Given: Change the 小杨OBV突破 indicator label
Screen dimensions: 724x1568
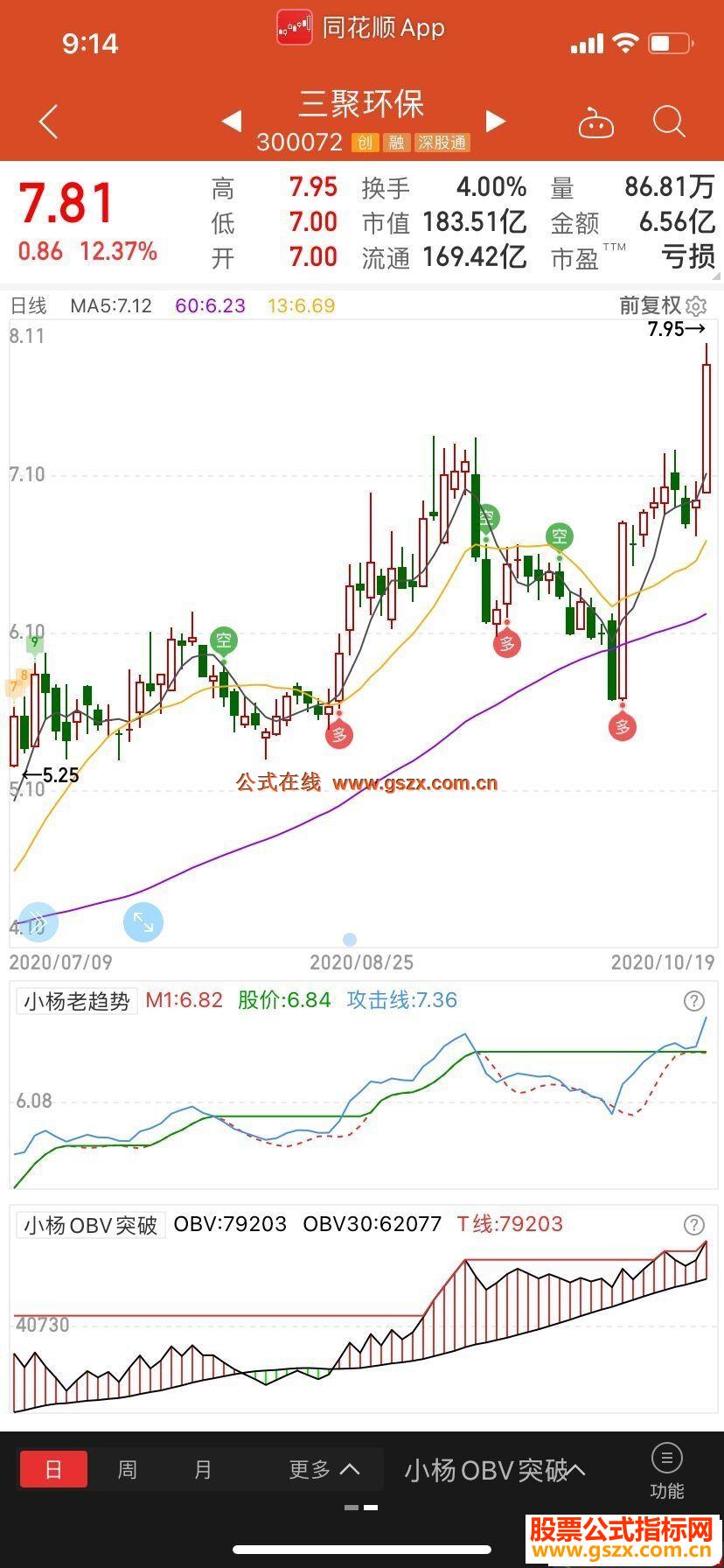Looking at the screenshot, I should click(x=90, y=1225).
